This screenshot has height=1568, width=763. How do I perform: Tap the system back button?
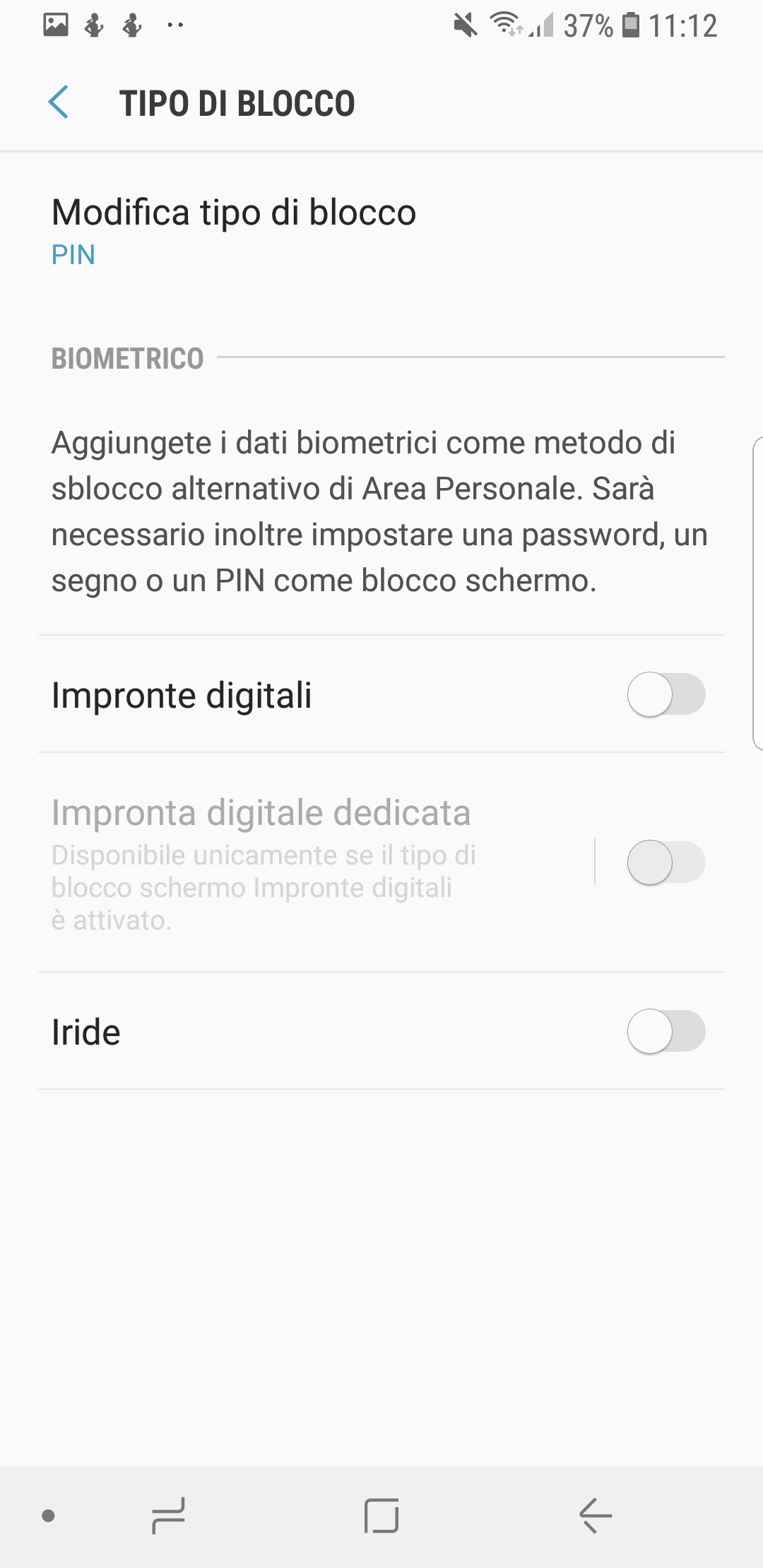(595, 1516)
